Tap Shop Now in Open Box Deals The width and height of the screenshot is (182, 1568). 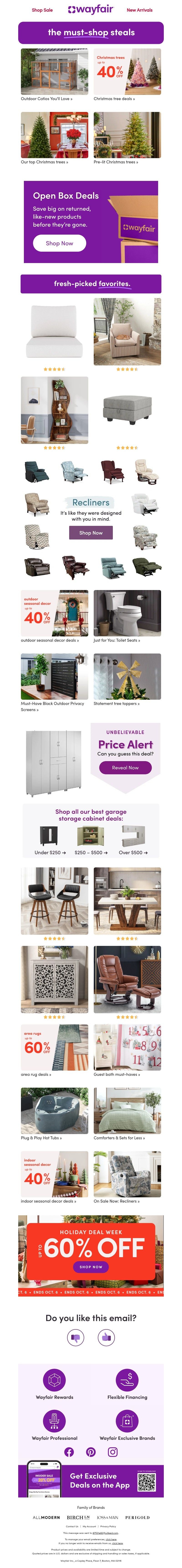(x=59, y=243)
